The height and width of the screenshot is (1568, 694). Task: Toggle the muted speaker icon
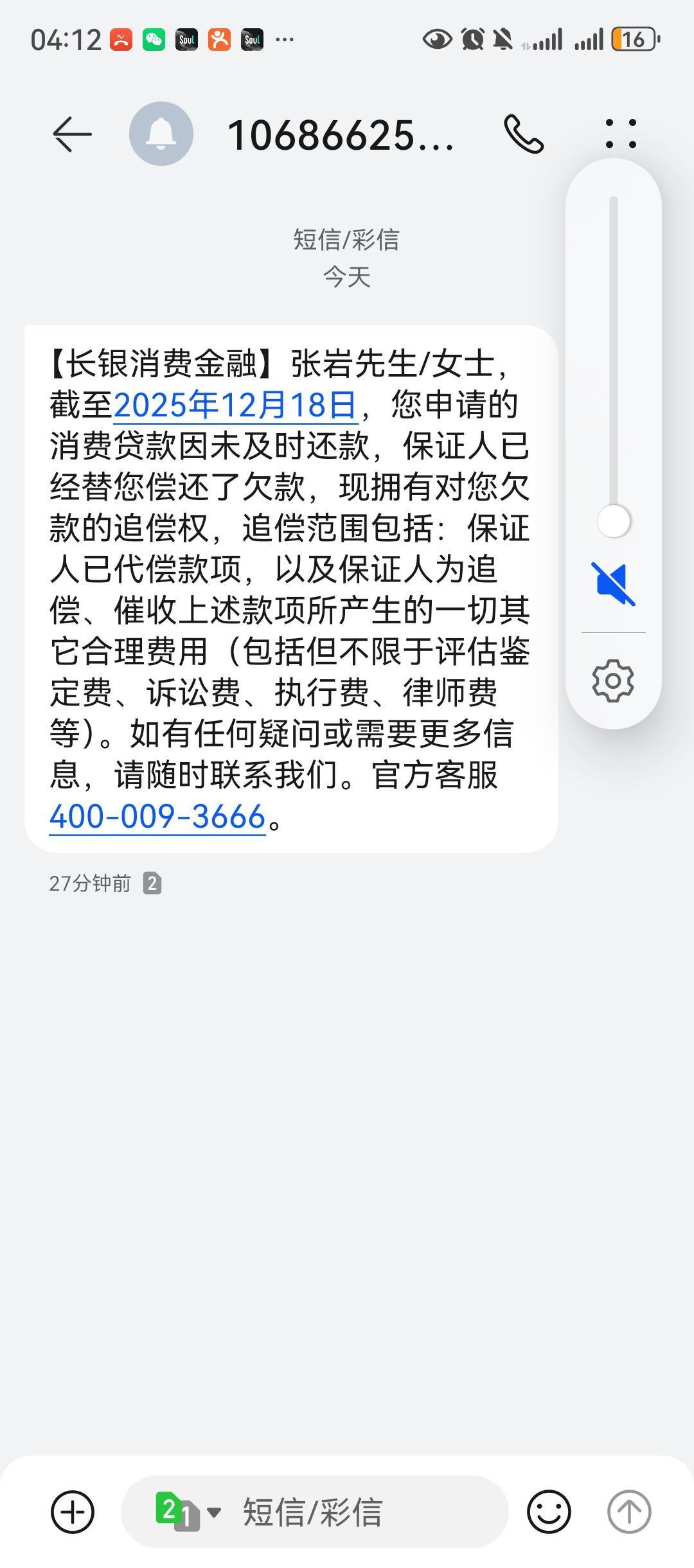(613, 584)
